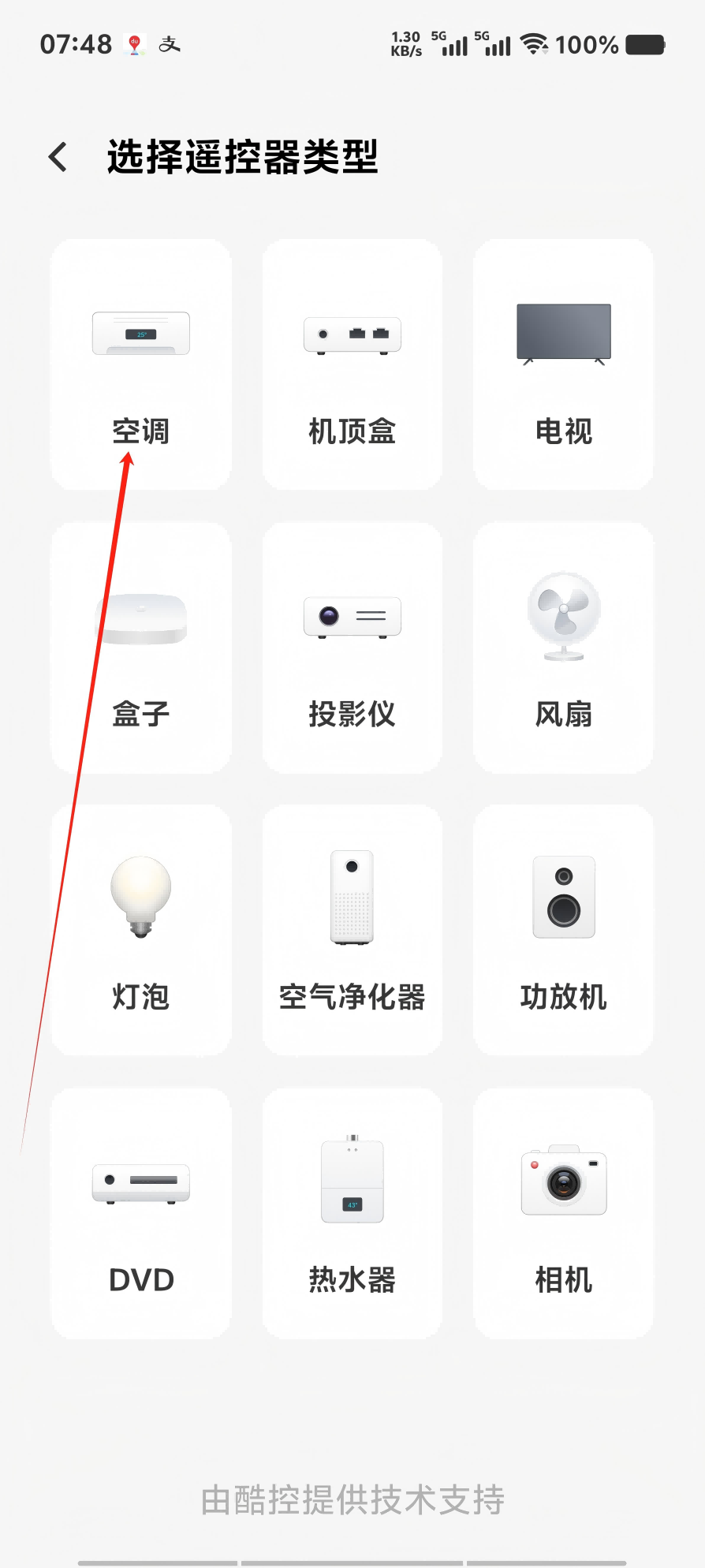
Task: Open the 相机 camera remote option
Action: (563, 1213)
